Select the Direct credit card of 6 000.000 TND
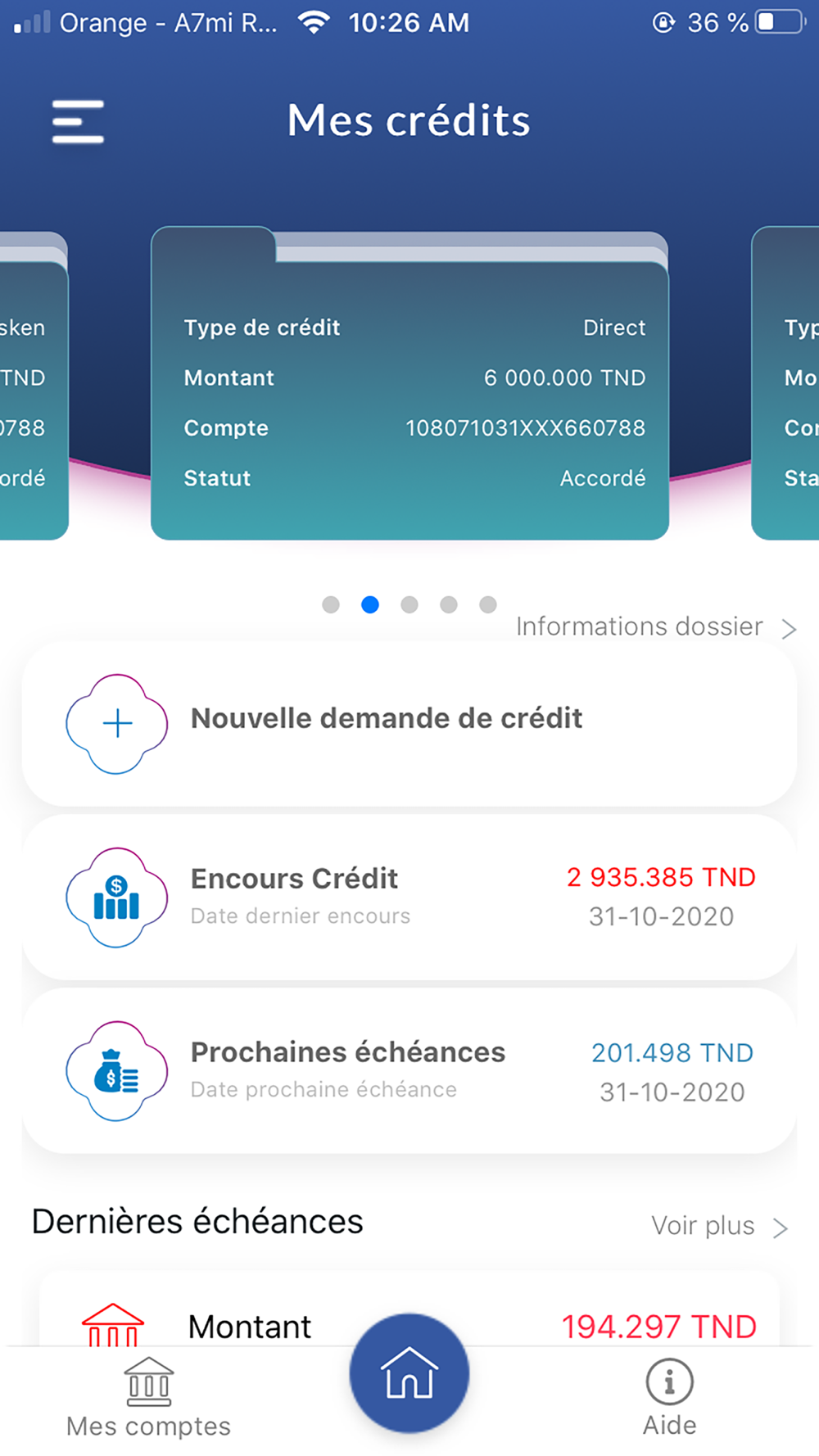This screenshot has height=1456, width=819. pyautogui.click(x=409, y=383)
